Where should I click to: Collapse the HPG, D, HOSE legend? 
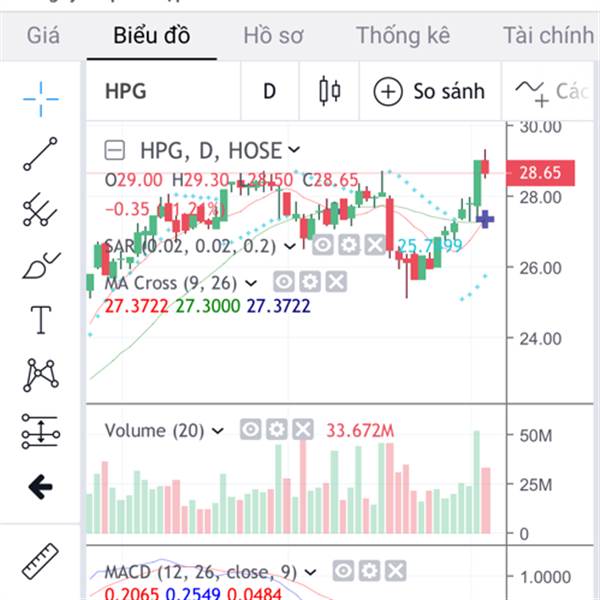click(114, 150)
